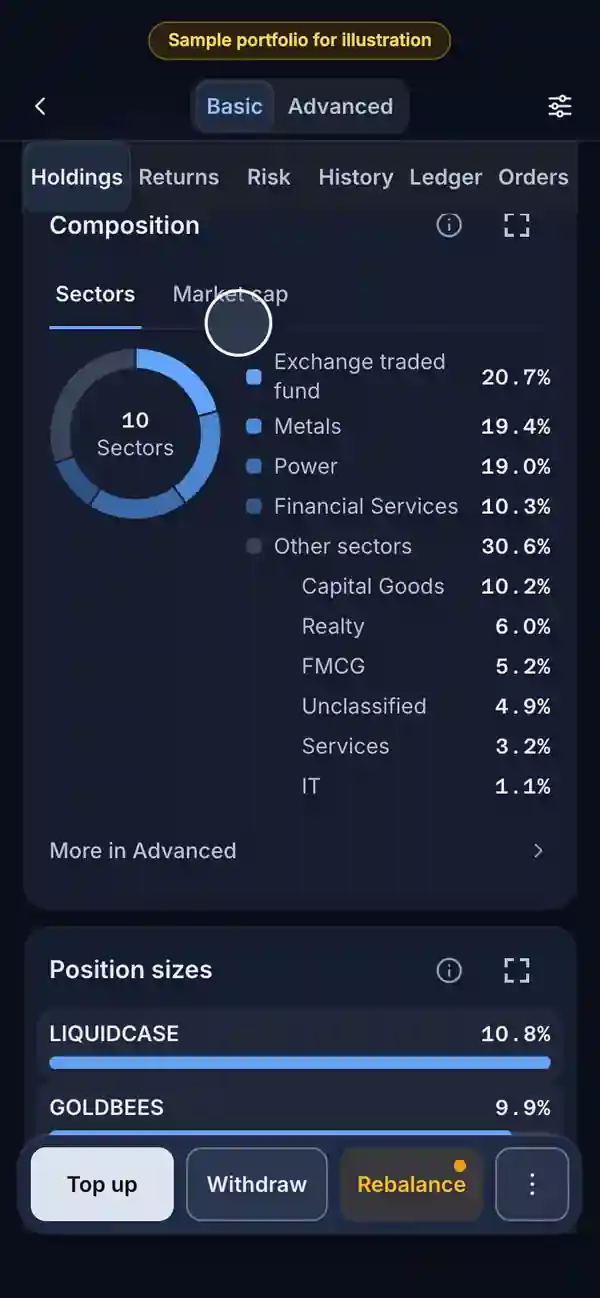Withdraw from the portfolio
The width and height of the screenshot is (600, 1298).
[257, 1184]
